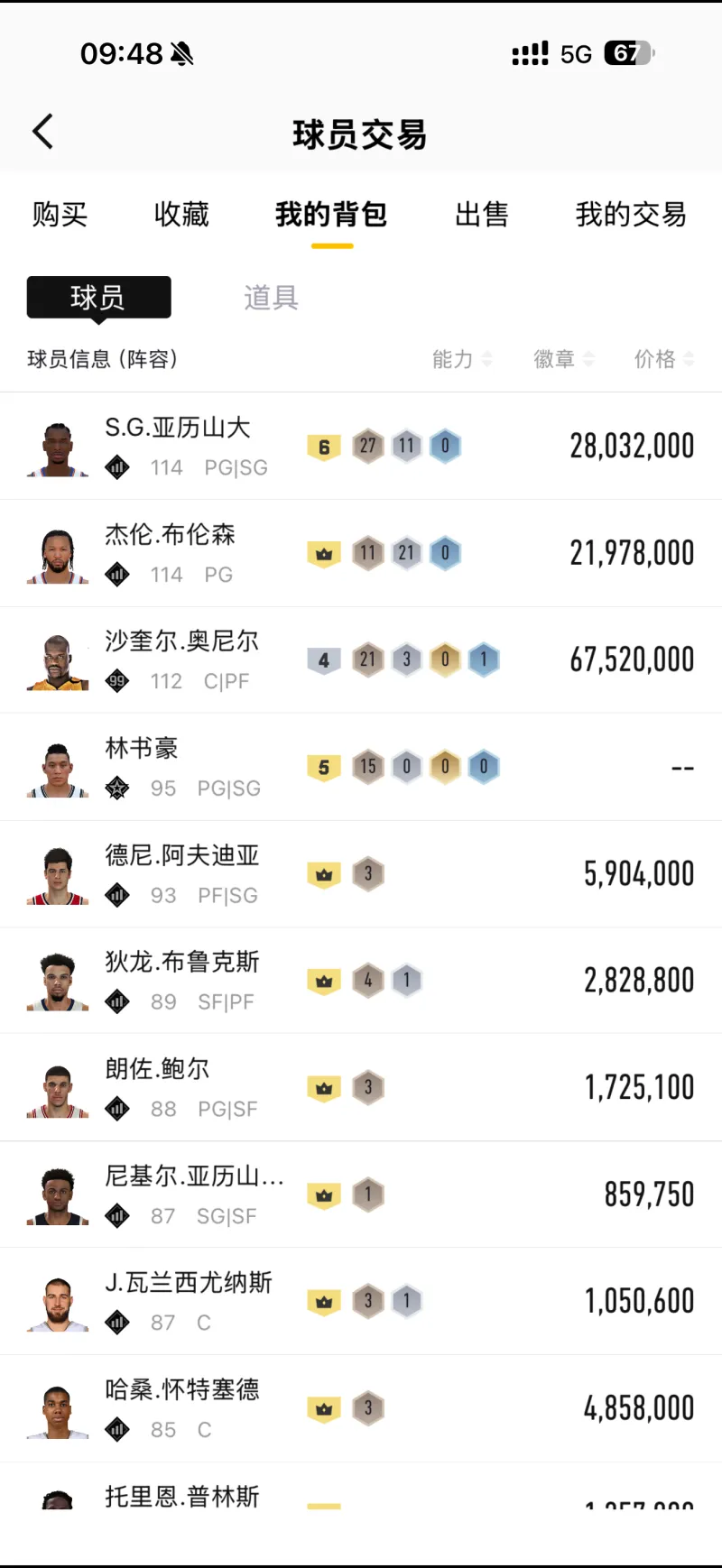Go back from 球员交易 page

click(x=42, y=132)
